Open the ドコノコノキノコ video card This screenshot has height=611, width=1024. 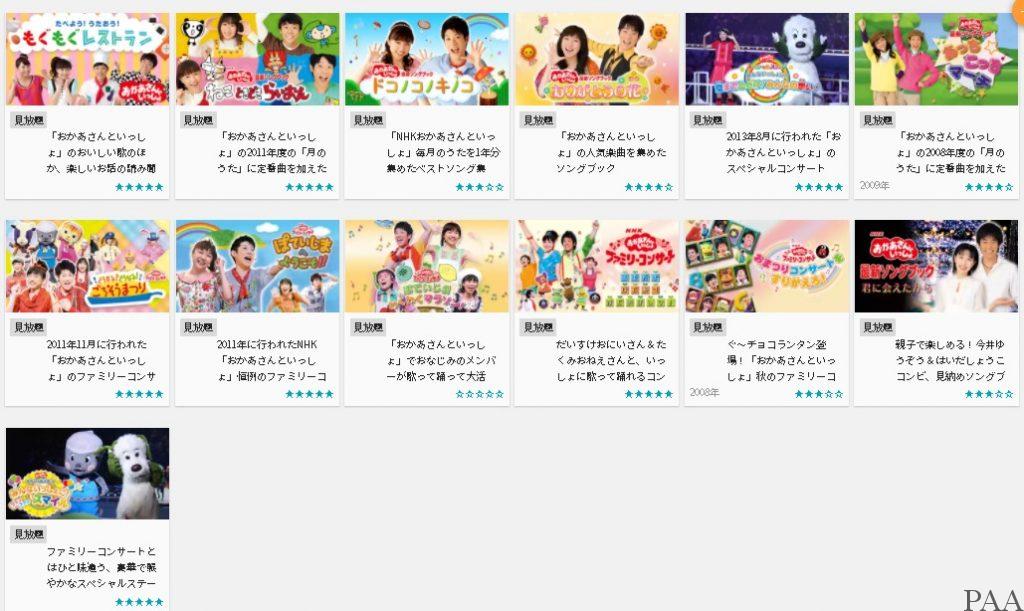[x=427, y=60]
